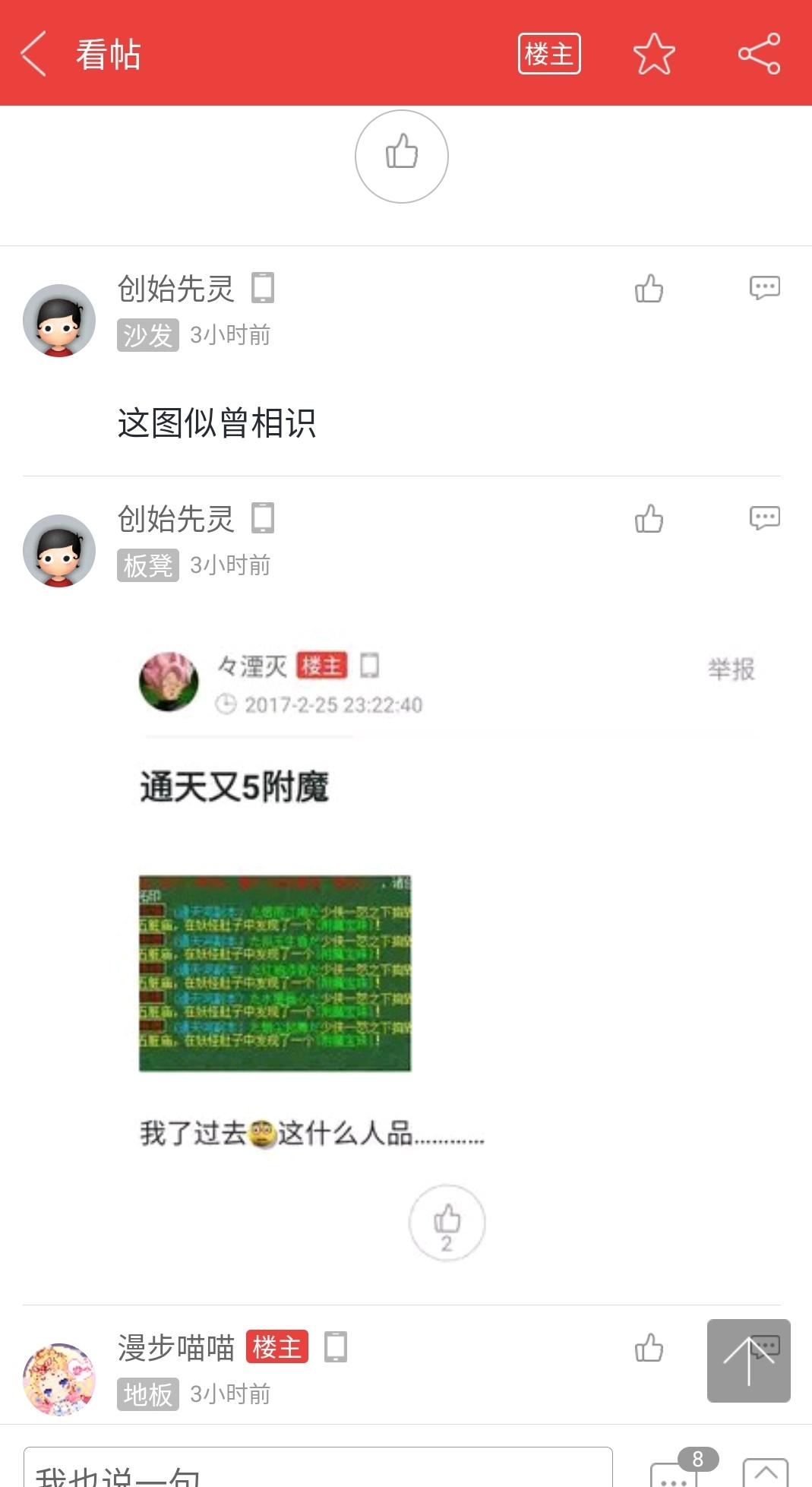
Task: Like the main post with the circled thumb
Action: coord(401,156)
